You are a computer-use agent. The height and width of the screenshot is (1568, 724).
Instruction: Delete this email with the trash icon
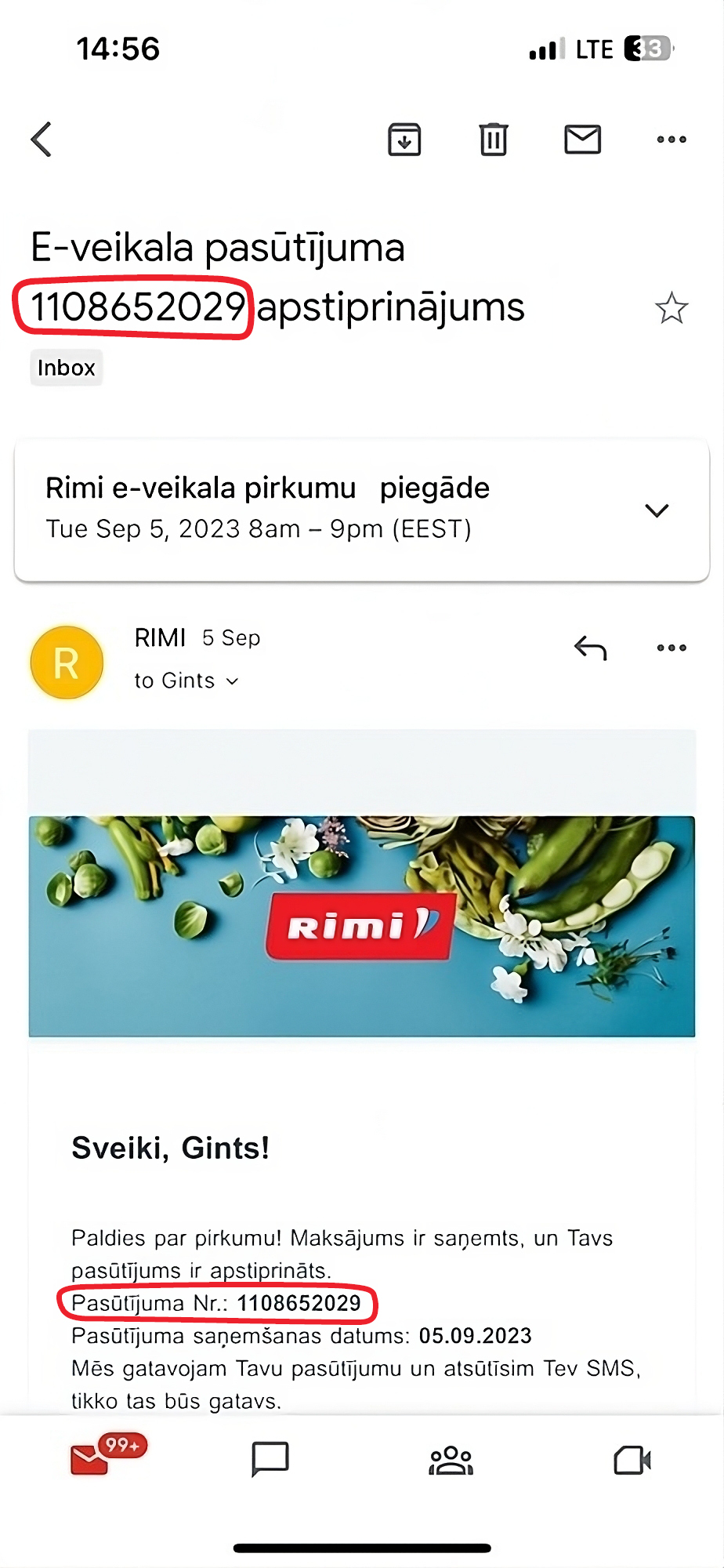(494, 140)
